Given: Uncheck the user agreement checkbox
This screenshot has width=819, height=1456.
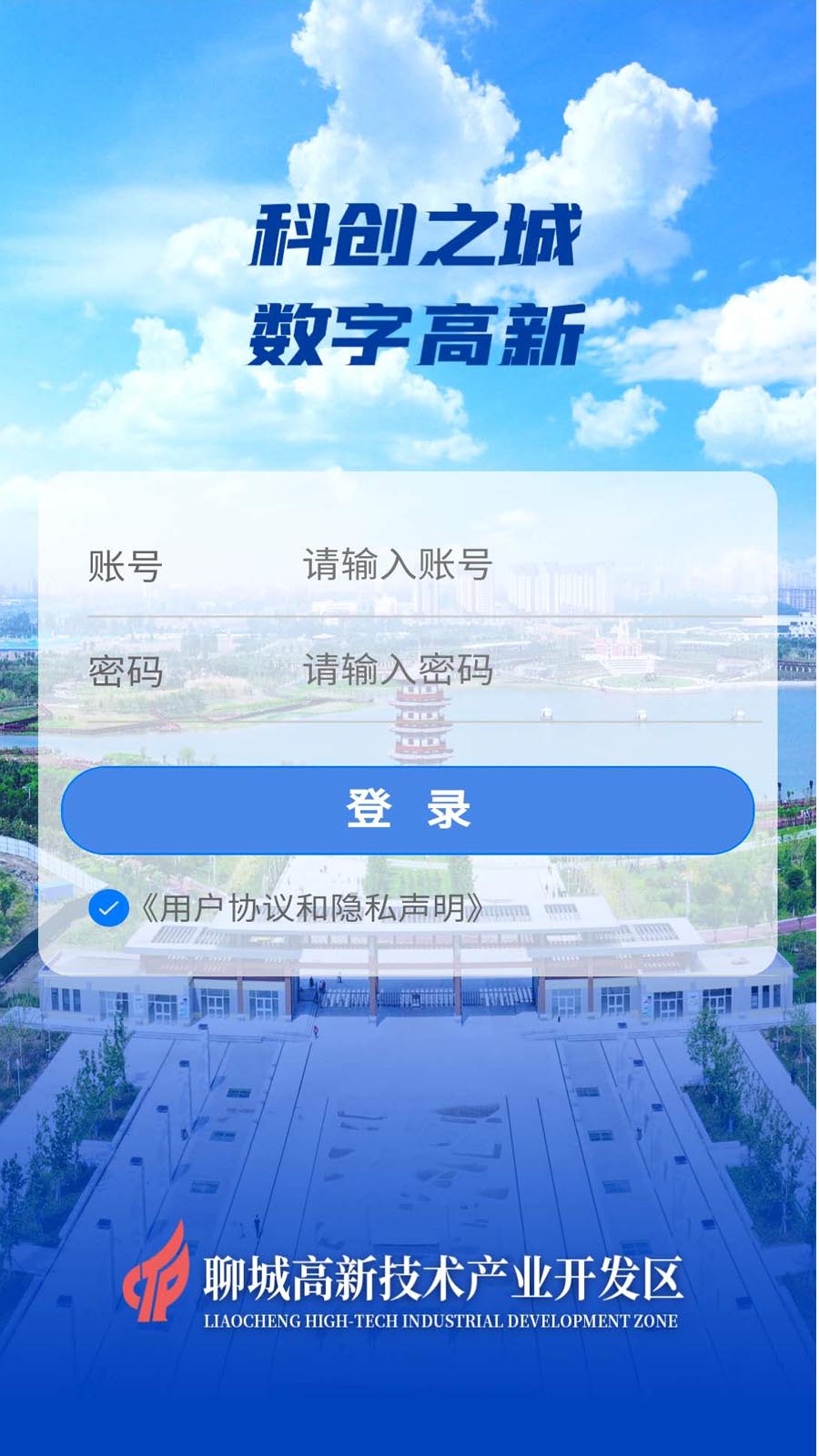Looking at the screenshot, I should pos(108,908).
